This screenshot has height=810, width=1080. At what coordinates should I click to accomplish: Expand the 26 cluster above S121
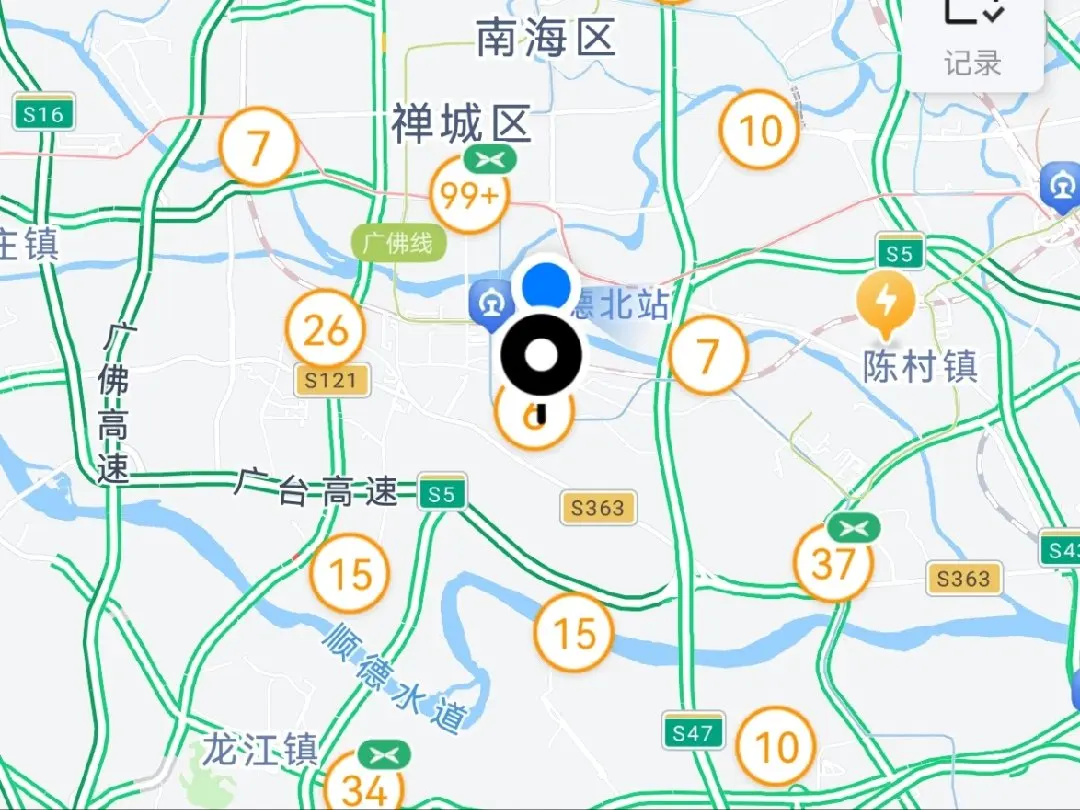326,330
